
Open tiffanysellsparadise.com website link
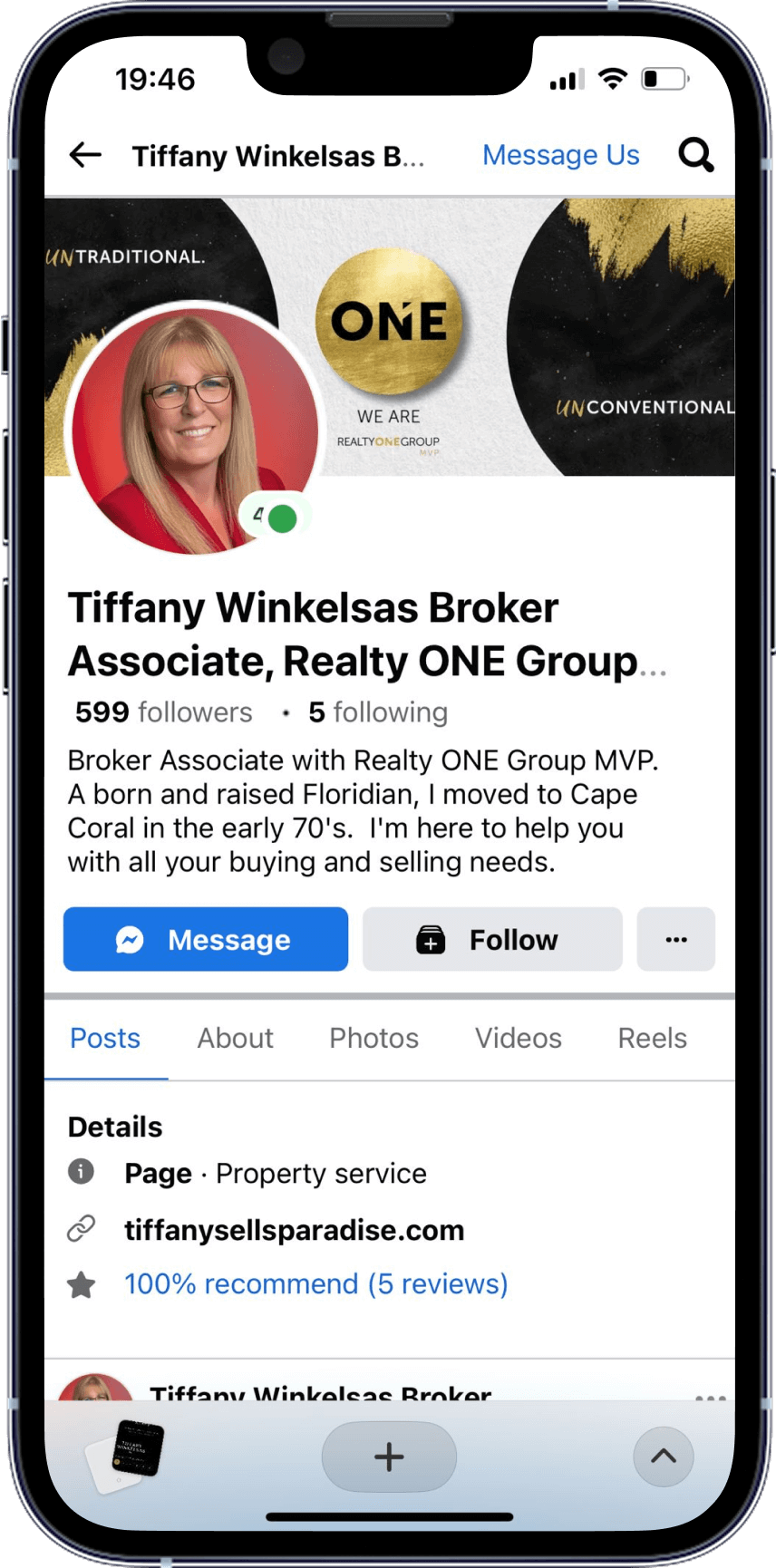coord(294,1230)
